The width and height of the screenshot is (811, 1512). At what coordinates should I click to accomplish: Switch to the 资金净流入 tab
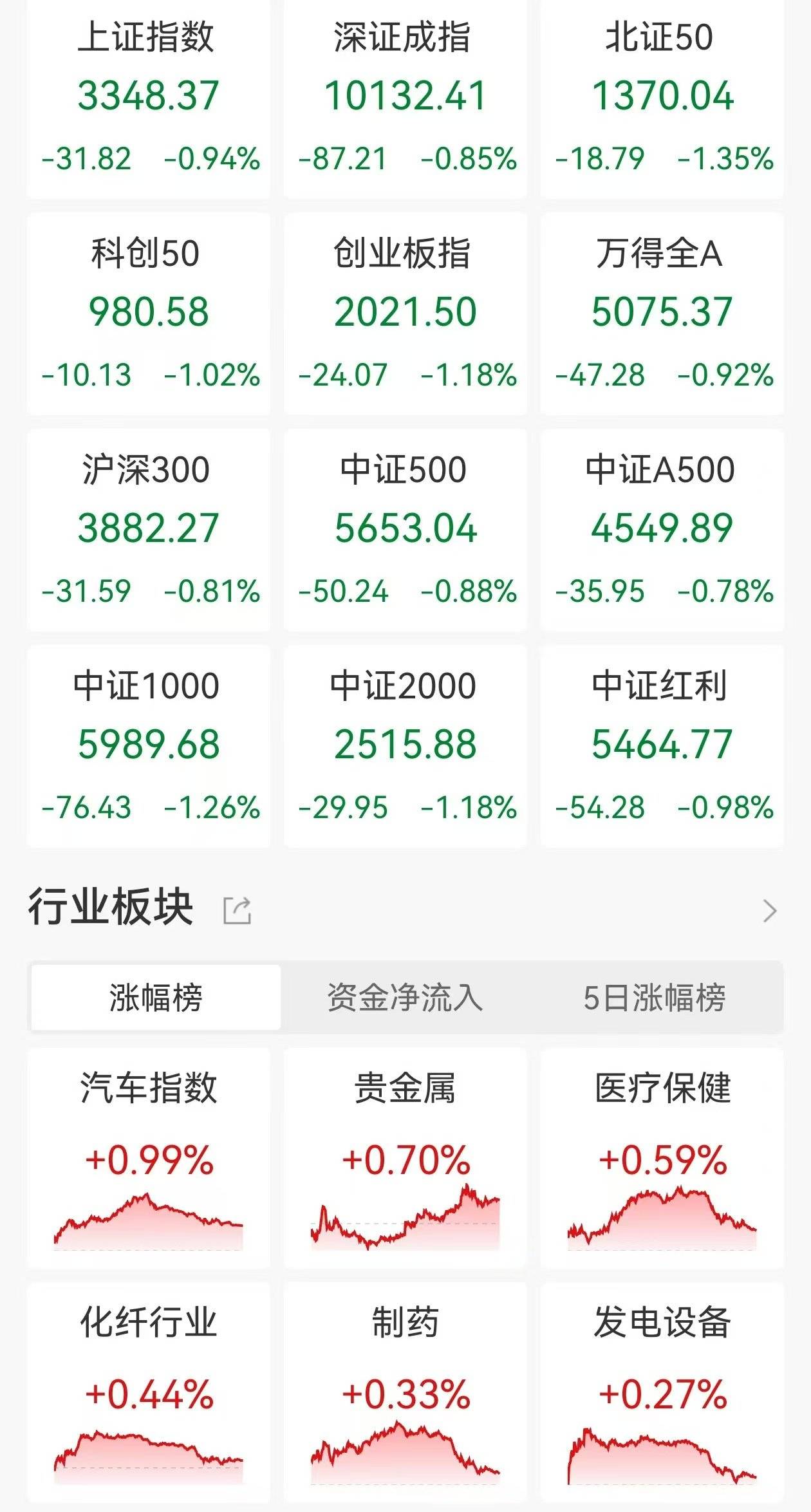(x=405, y=998)
